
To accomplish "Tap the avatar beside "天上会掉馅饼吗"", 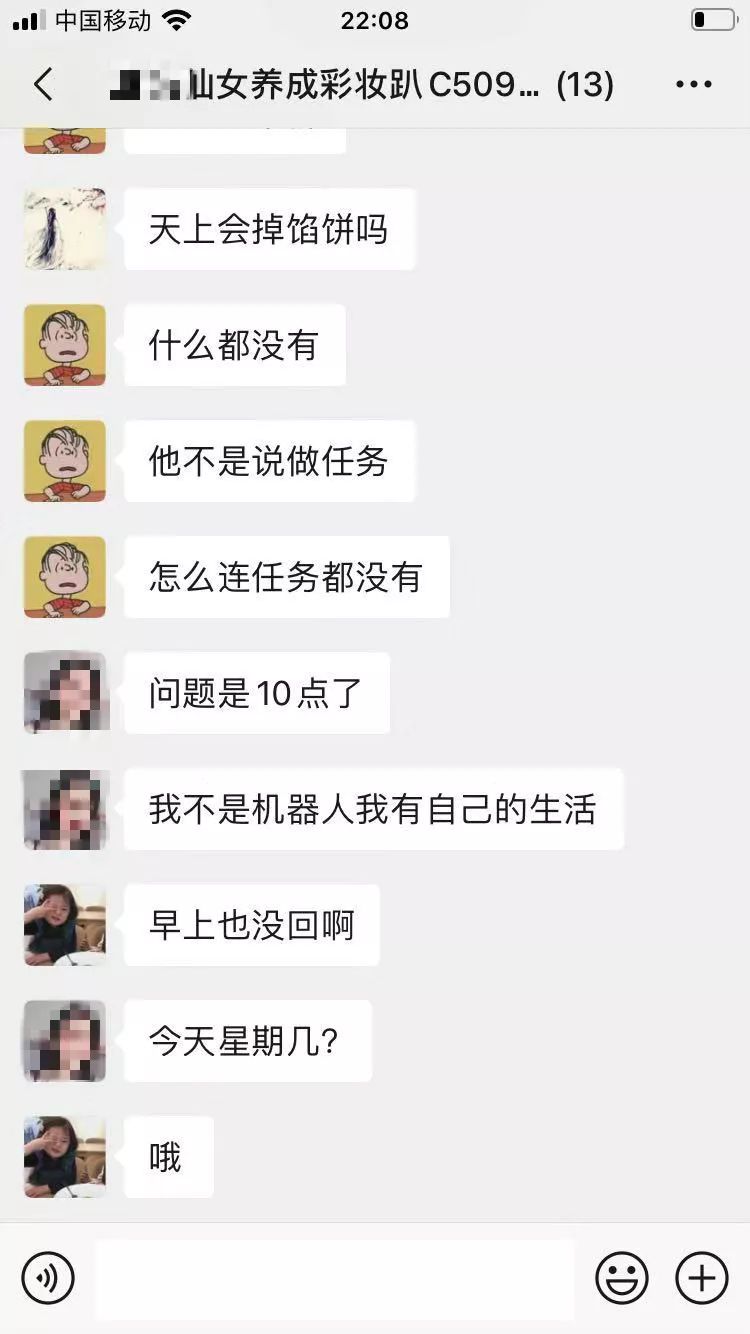I will [65, 229].
